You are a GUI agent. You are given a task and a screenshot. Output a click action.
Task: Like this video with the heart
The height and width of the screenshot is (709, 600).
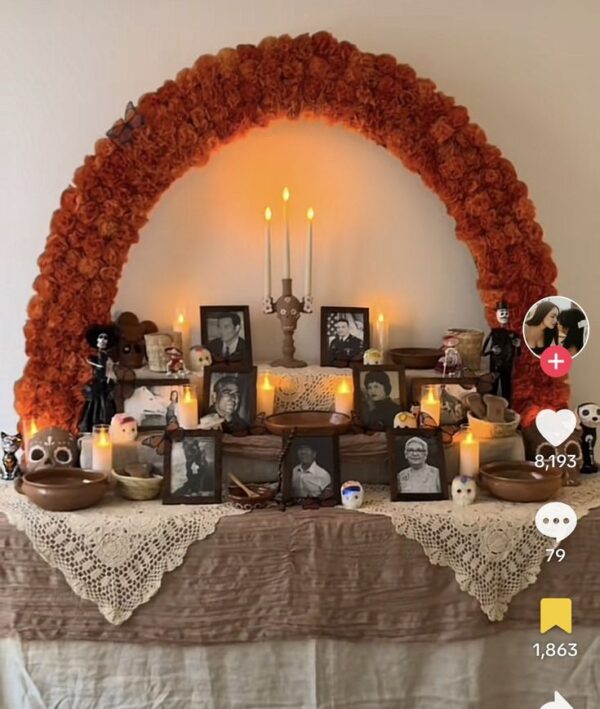pos(555,427)
